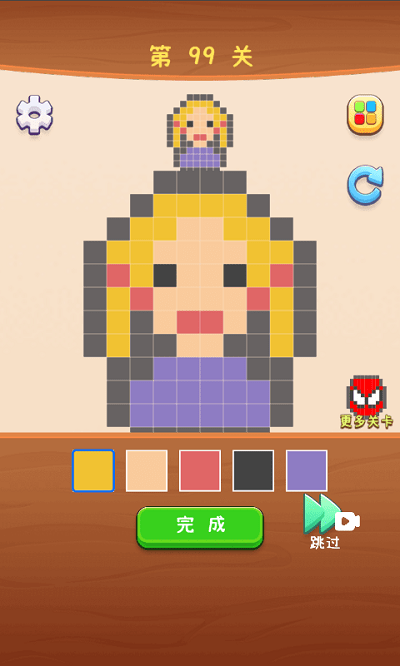Tap the blue reset arrow
Viewport: 400px width, 666px height.
click(x=366, y=185)
